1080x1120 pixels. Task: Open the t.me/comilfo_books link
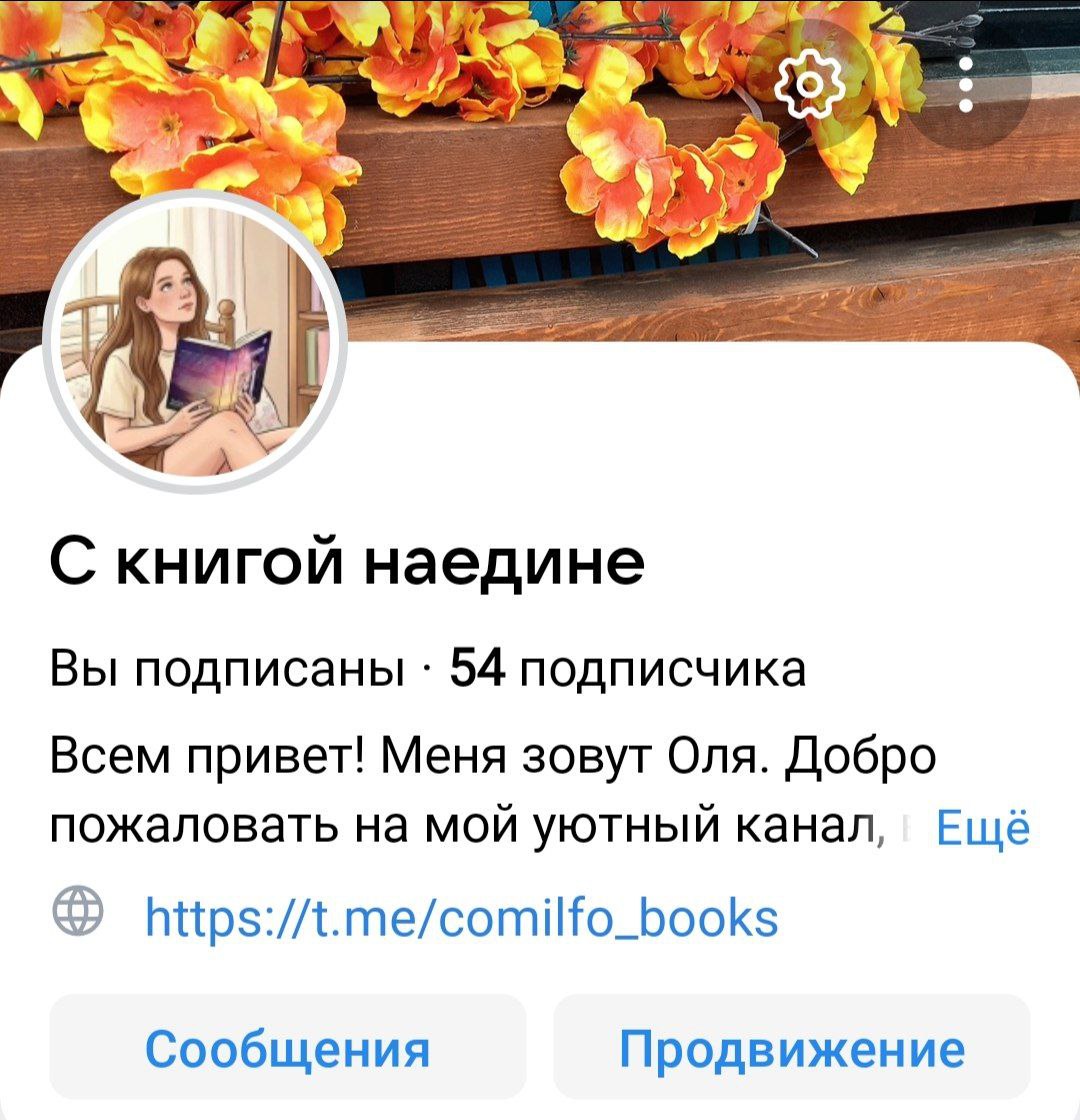click(x=462, y=918)
